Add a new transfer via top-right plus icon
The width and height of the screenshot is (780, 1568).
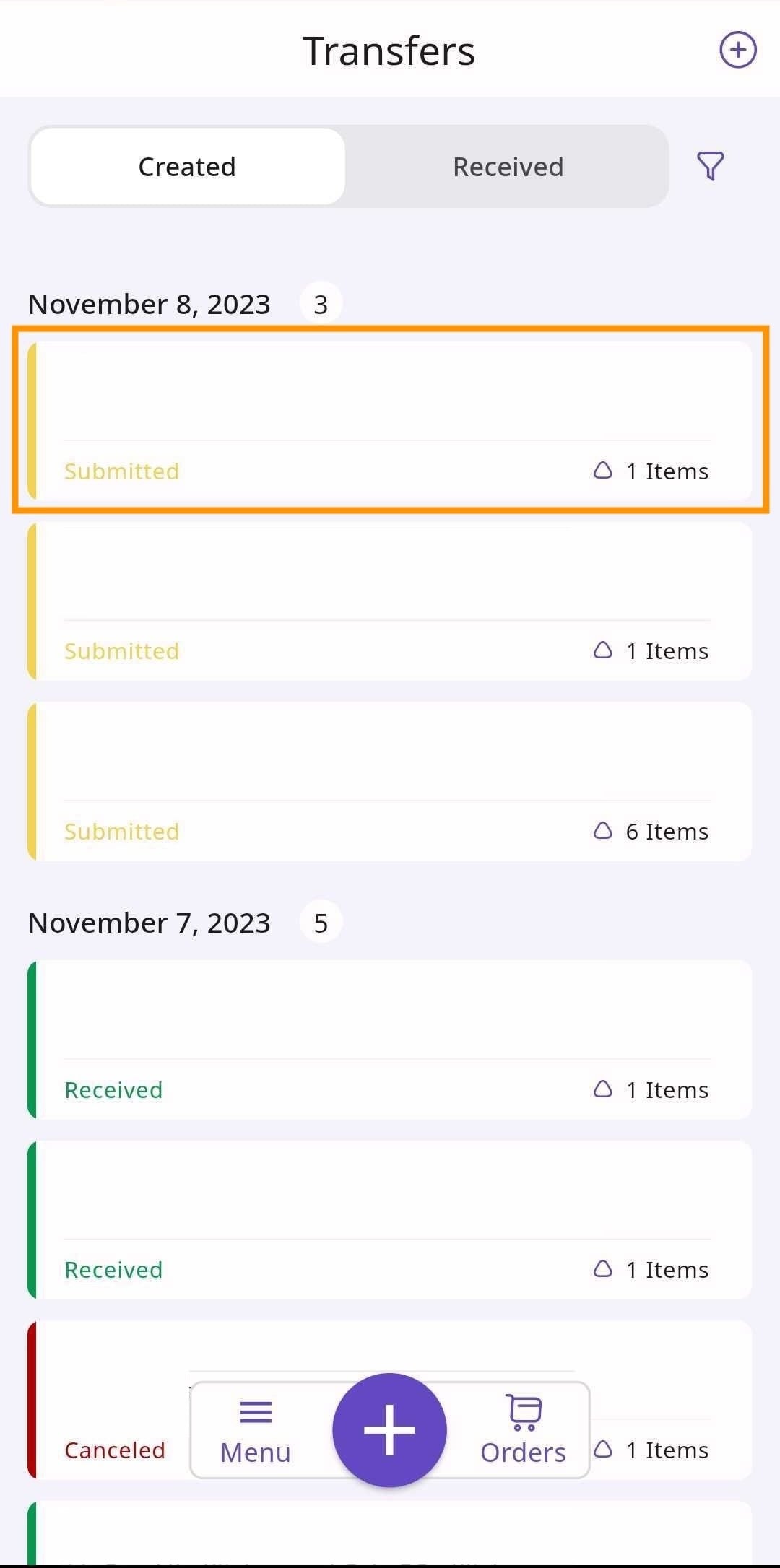[737, 51]
